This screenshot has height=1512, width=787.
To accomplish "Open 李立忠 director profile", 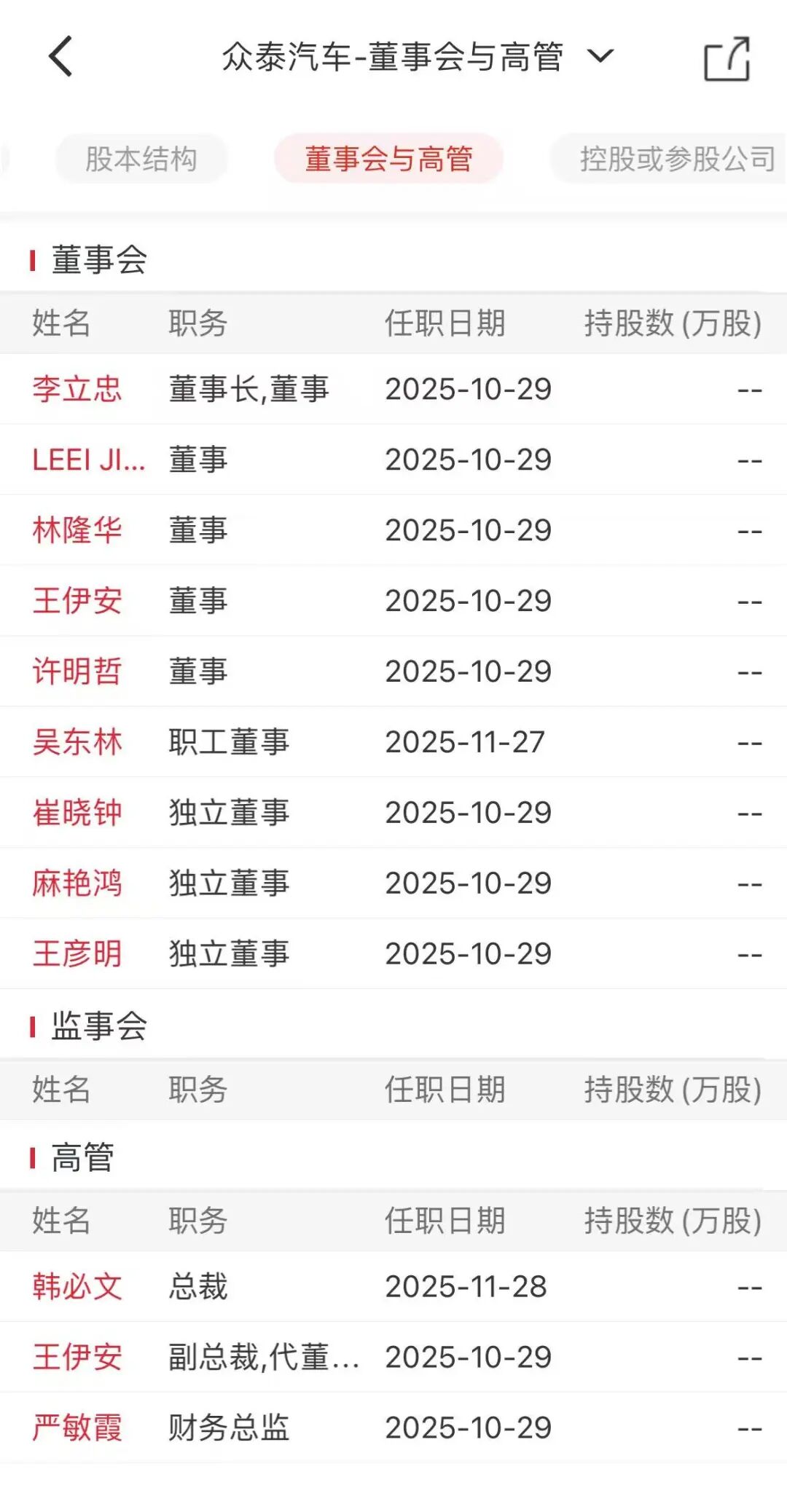I will tap(77, 390).
